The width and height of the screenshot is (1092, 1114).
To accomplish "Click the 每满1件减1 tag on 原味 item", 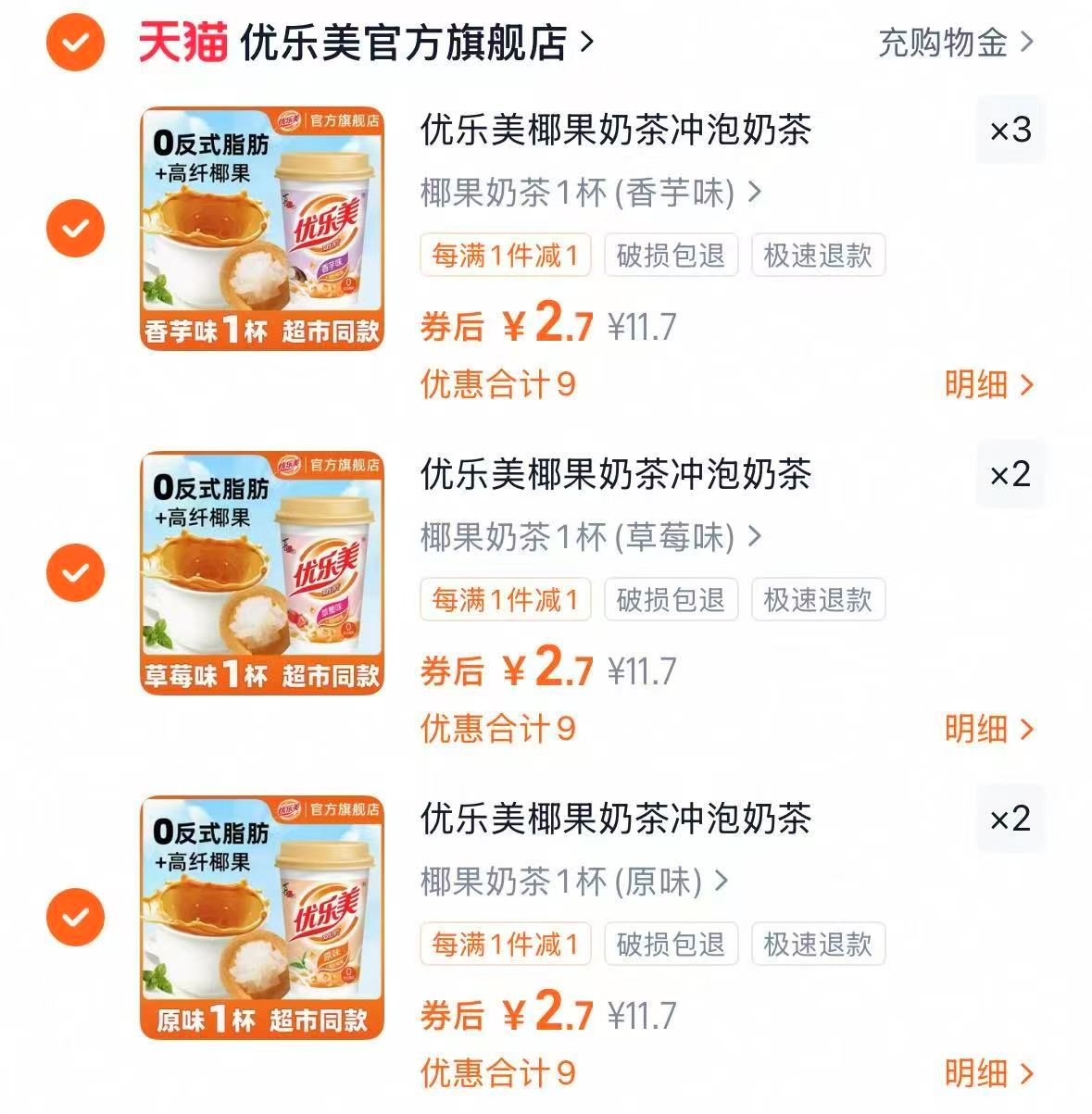I will click(x=505, y=945).
